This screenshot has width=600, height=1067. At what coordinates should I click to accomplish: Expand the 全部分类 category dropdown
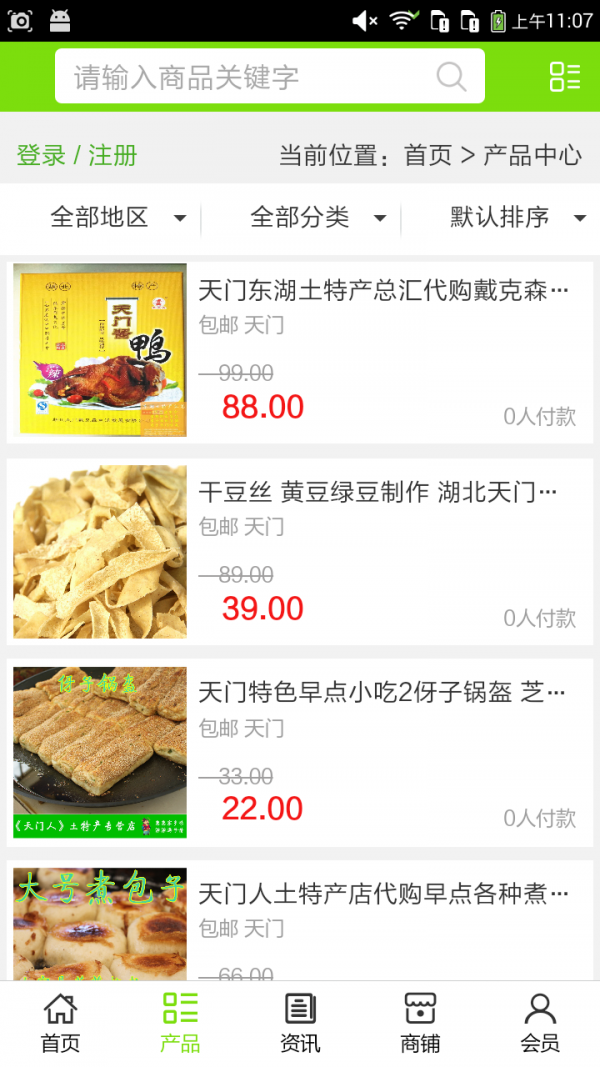[x=318, y=217]
